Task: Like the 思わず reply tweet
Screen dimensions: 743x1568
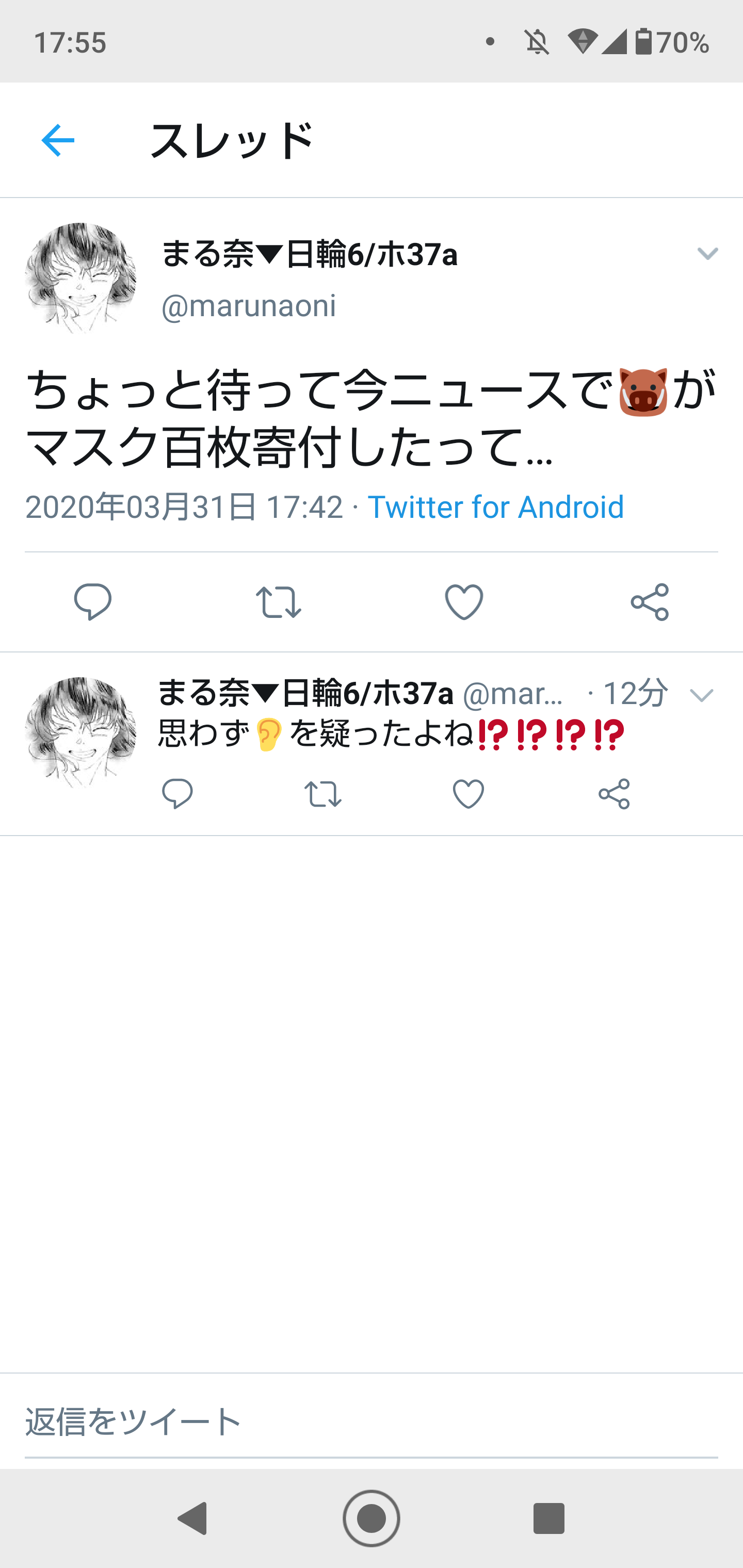Action: (x=469, y=794)
